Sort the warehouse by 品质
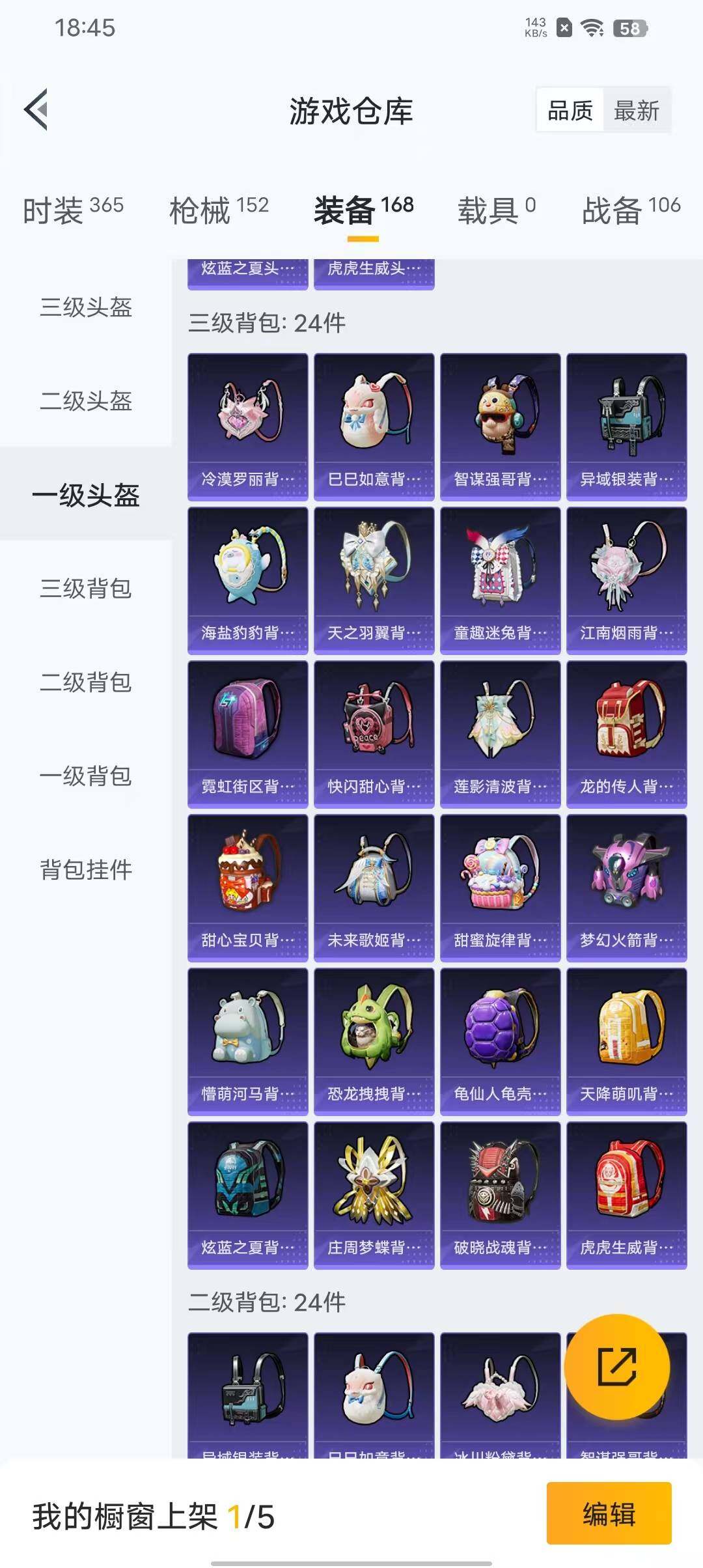 coord(570,111)
